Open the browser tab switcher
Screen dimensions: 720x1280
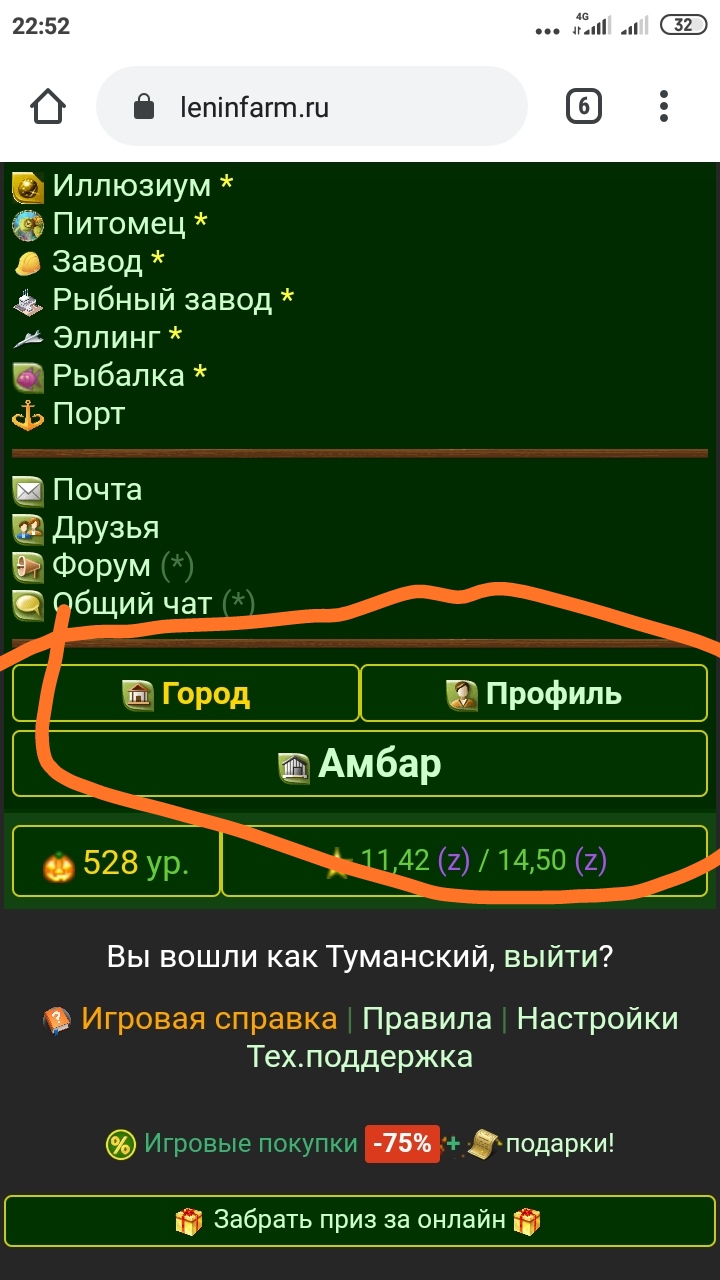(584, 106)
